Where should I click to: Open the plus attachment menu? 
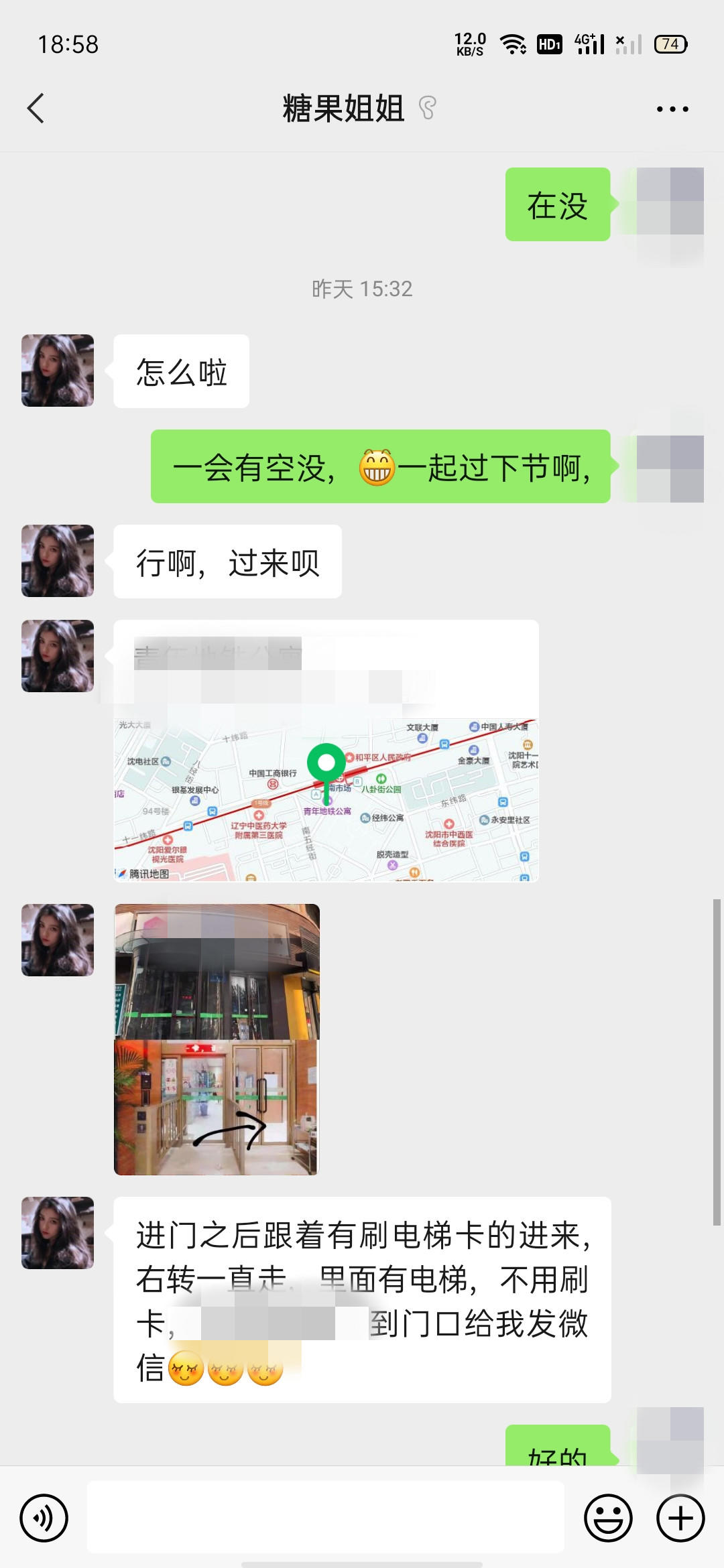[x=680, y=1518]
